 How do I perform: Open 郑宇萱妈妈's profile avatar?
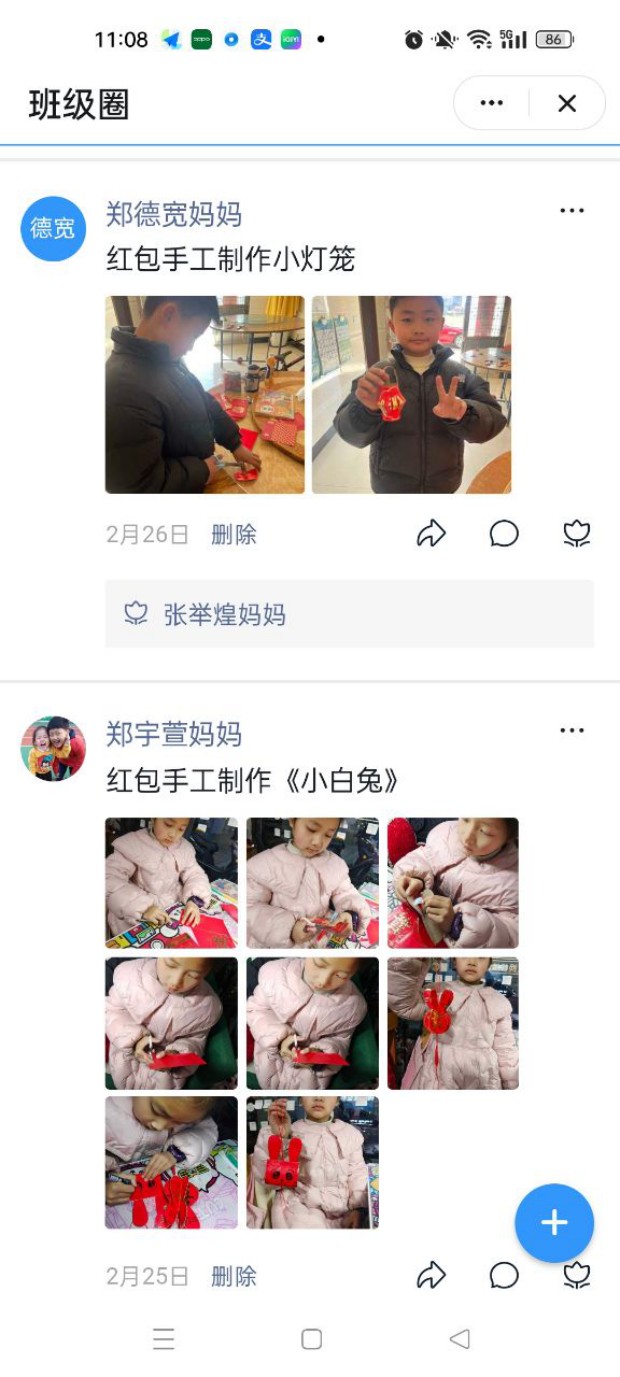(53, 748)
